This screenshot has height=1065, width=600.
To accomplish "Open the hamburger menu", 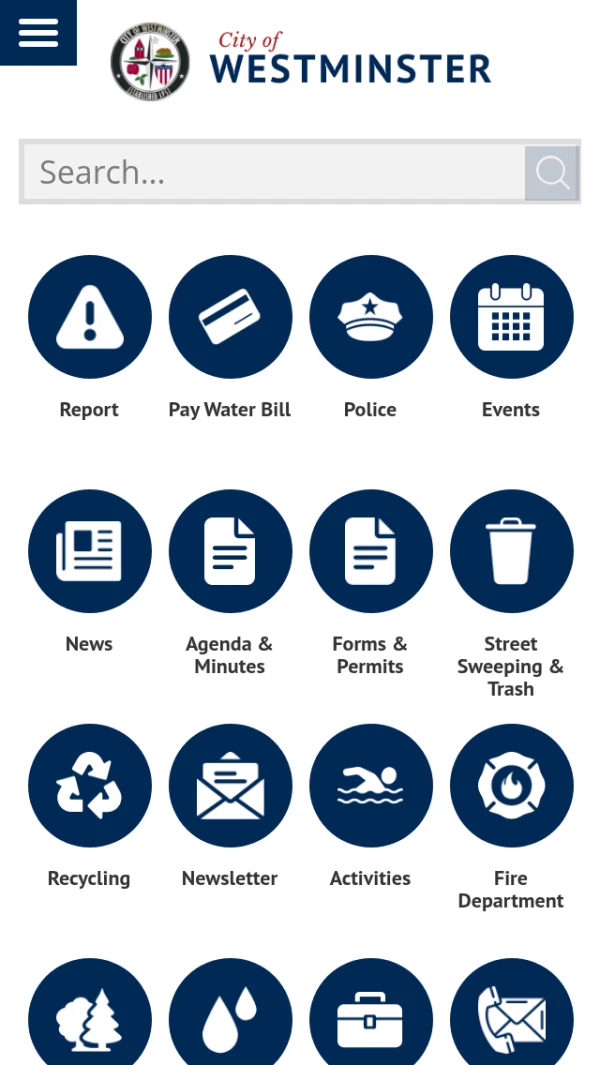I will pyautogui.click(x=38, y=32).
